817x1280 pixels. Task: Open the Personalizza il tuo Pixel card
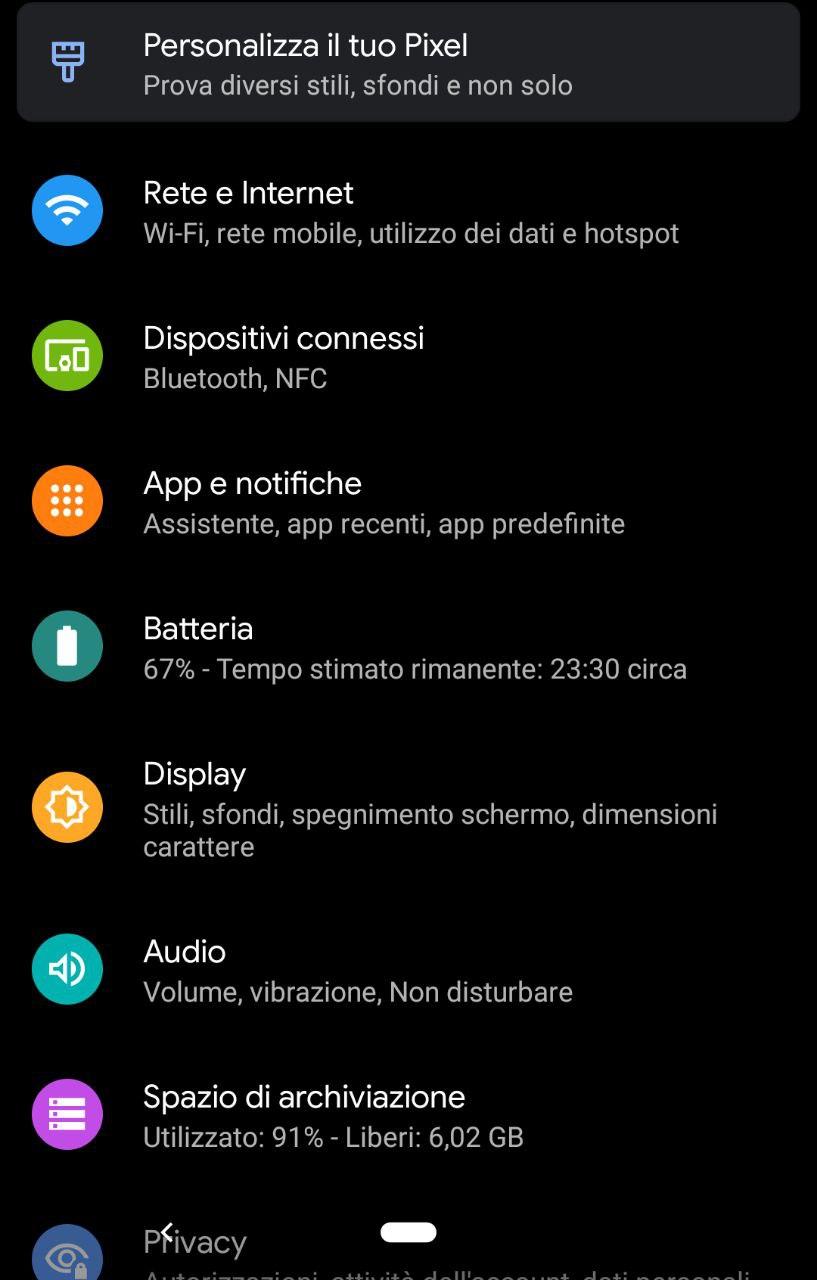[x=408, y=64]
